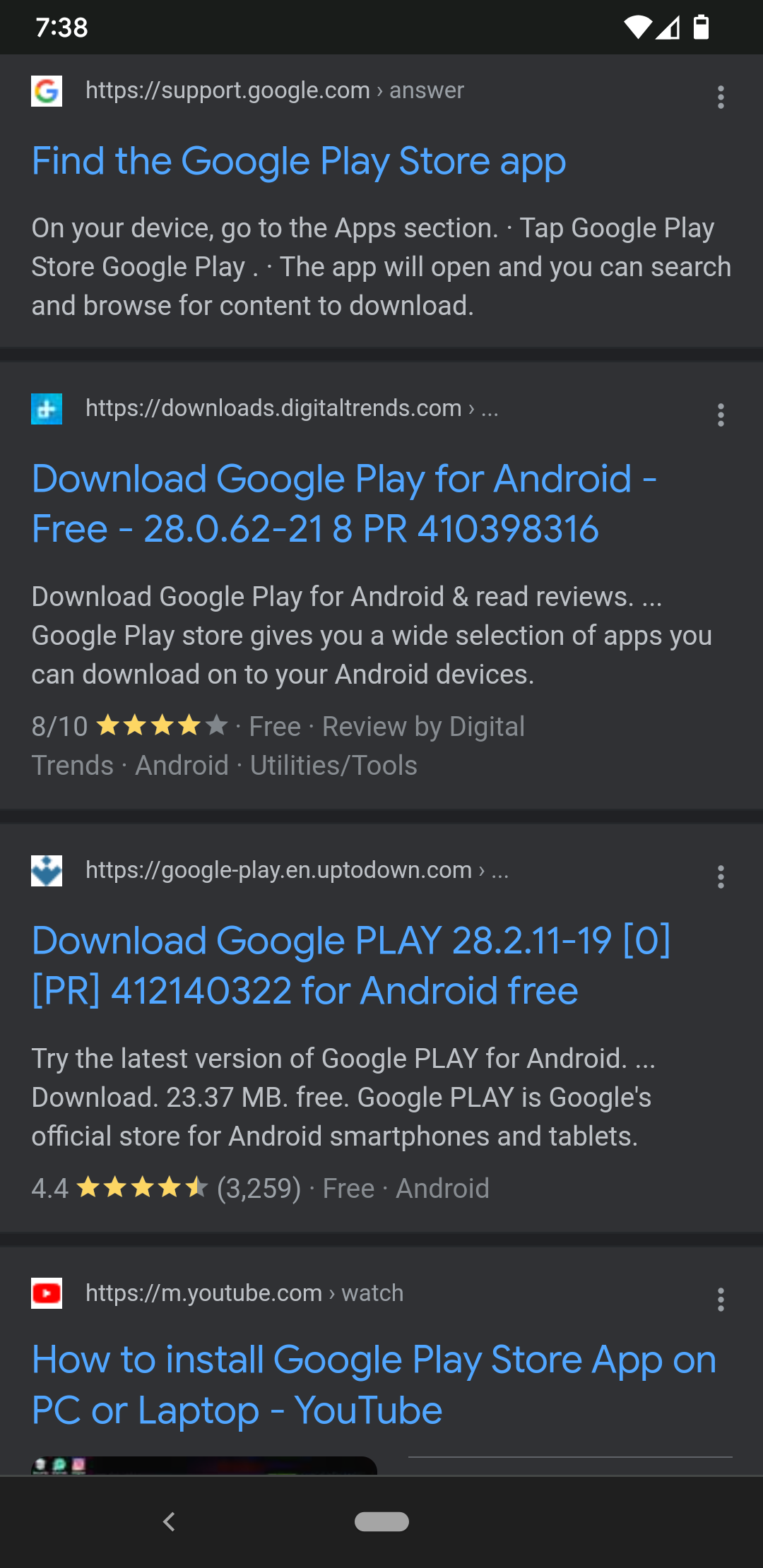
Task: Select the Digital Trends site icon
Action: click(47, 408)
